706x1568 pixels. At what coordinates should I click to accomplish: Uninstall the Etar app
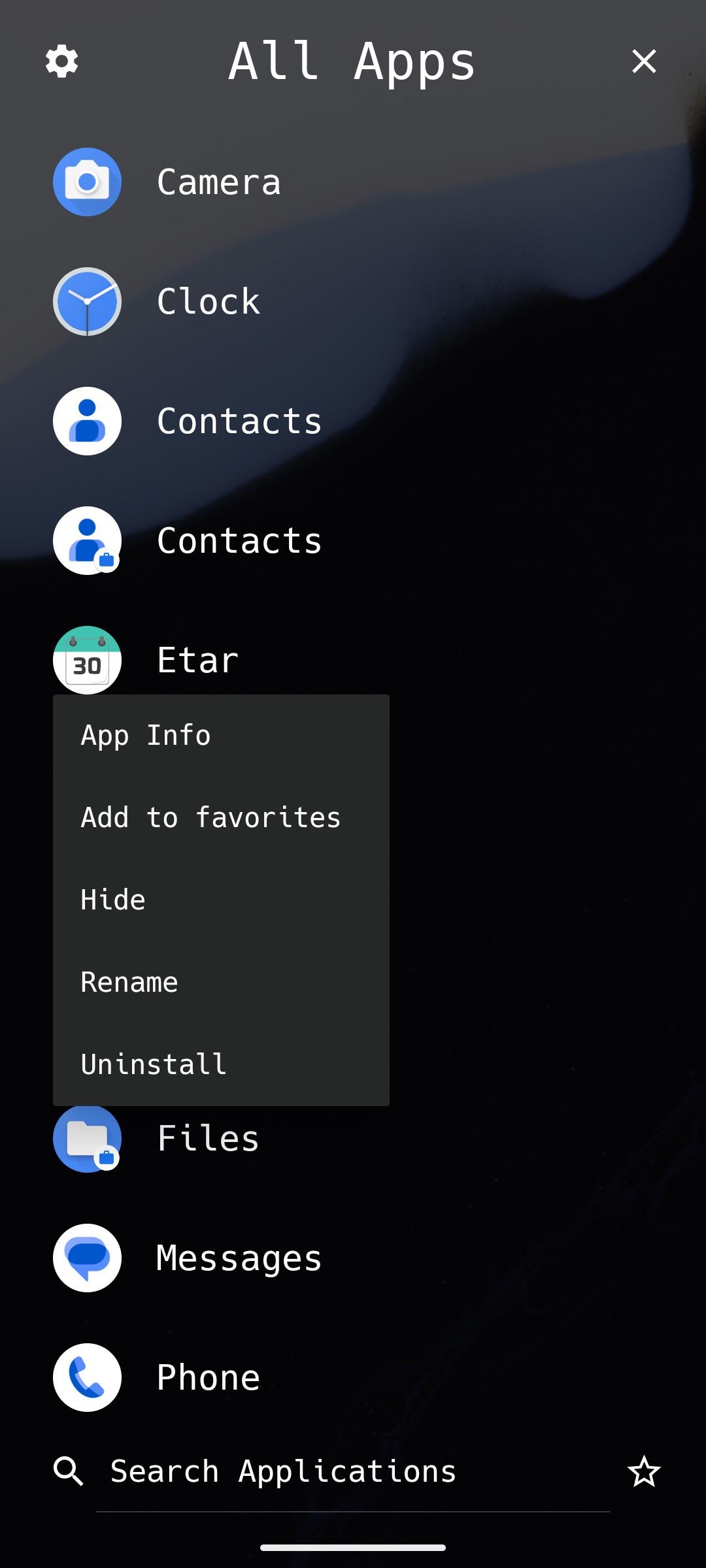pyautogui.click(x=154, y=1065)
